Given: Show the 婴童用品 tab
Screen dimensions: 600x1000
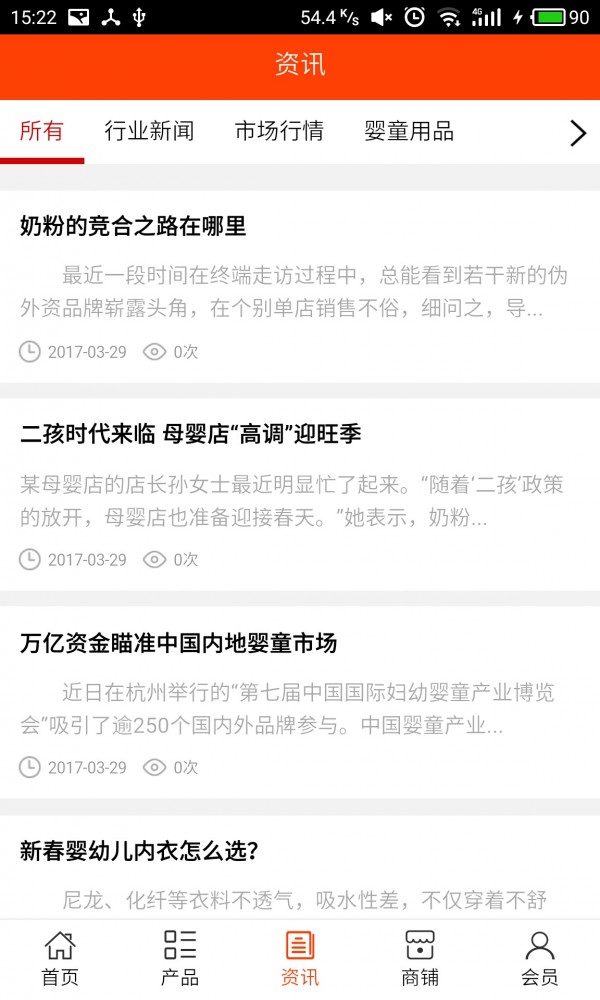Looking at the screenshot, I should (409, 132).
